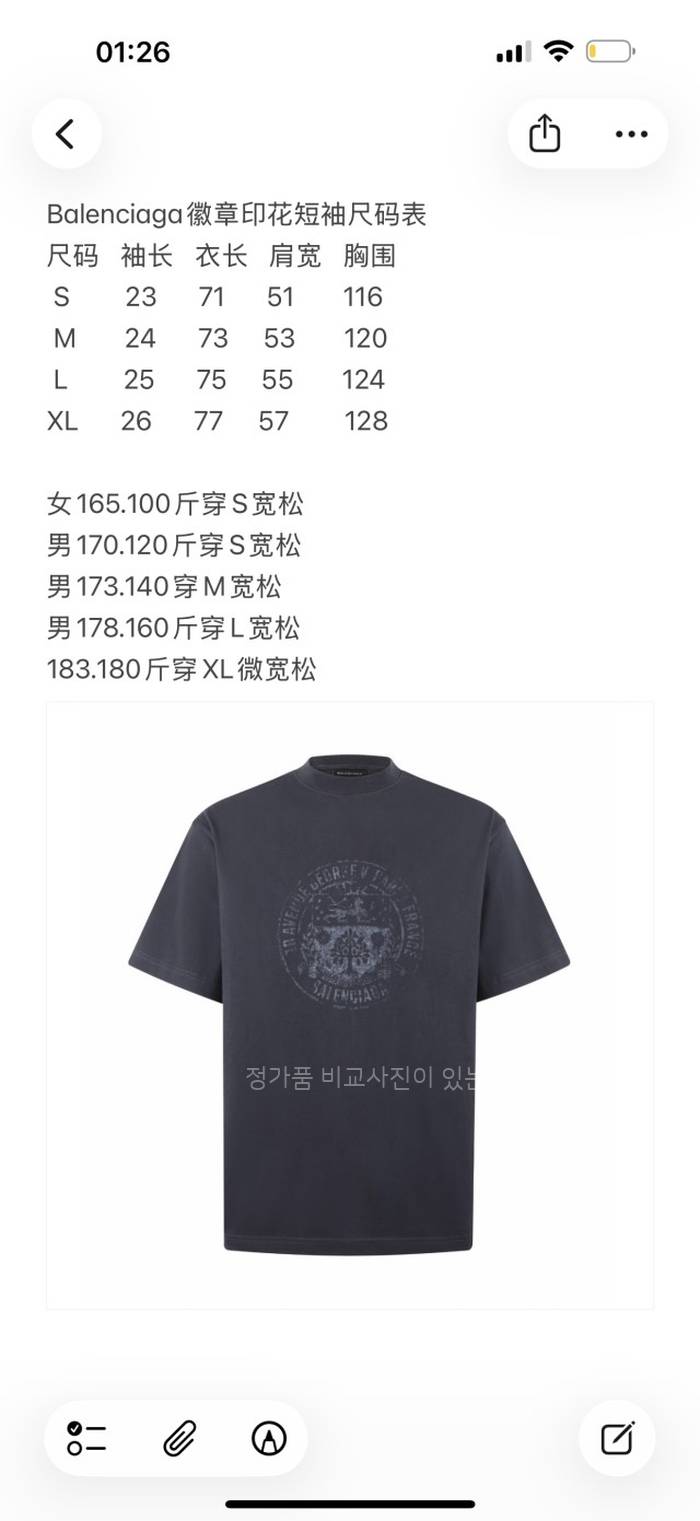Attach a file with the paperclip
Screen dimensions: 700x1521
click(178, 1438)
